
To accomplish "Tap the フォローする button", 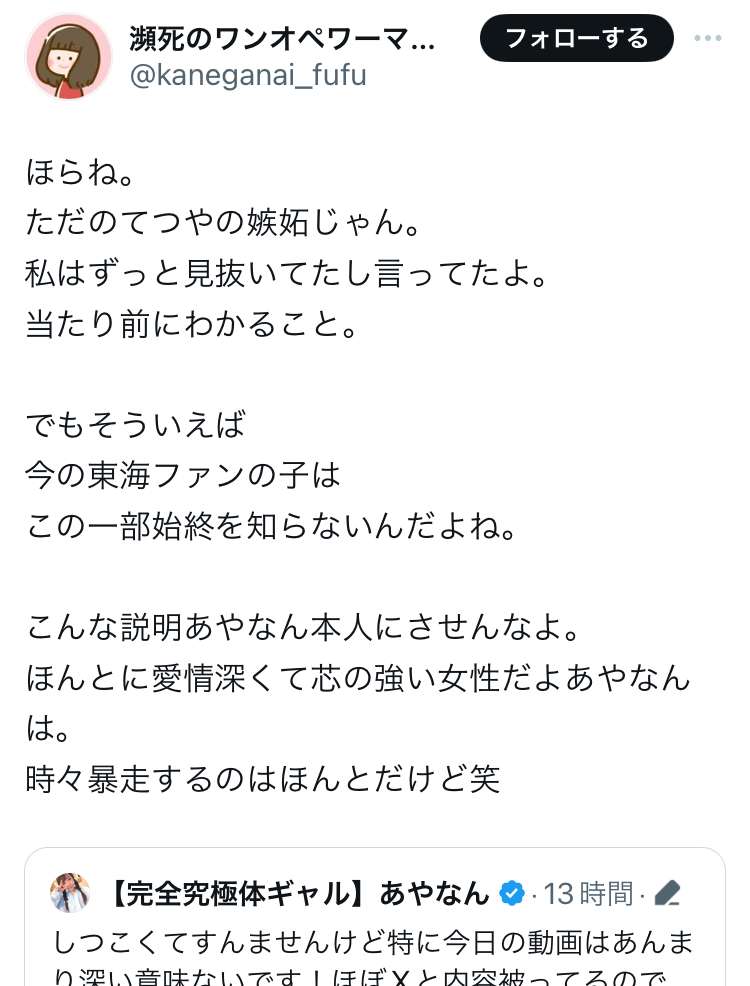I will [576, 39].
